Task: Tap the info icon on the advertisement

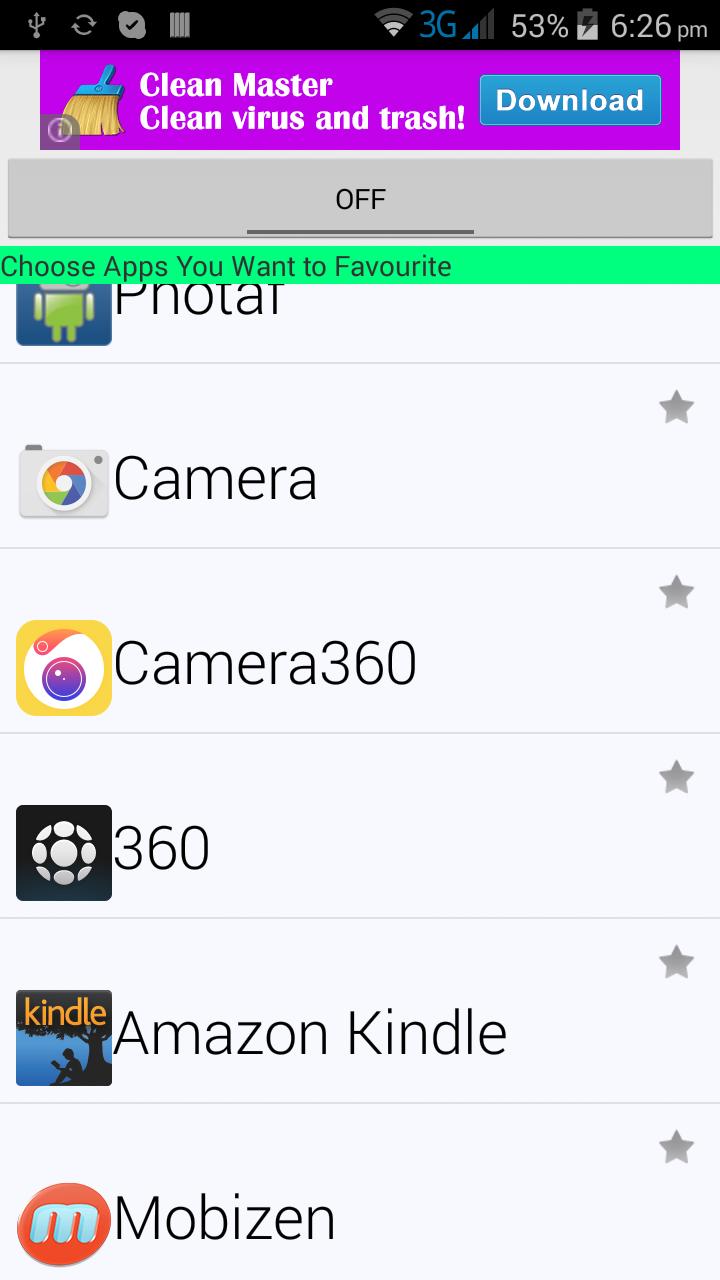Action: pyautogui.click(x=59, y=131)
